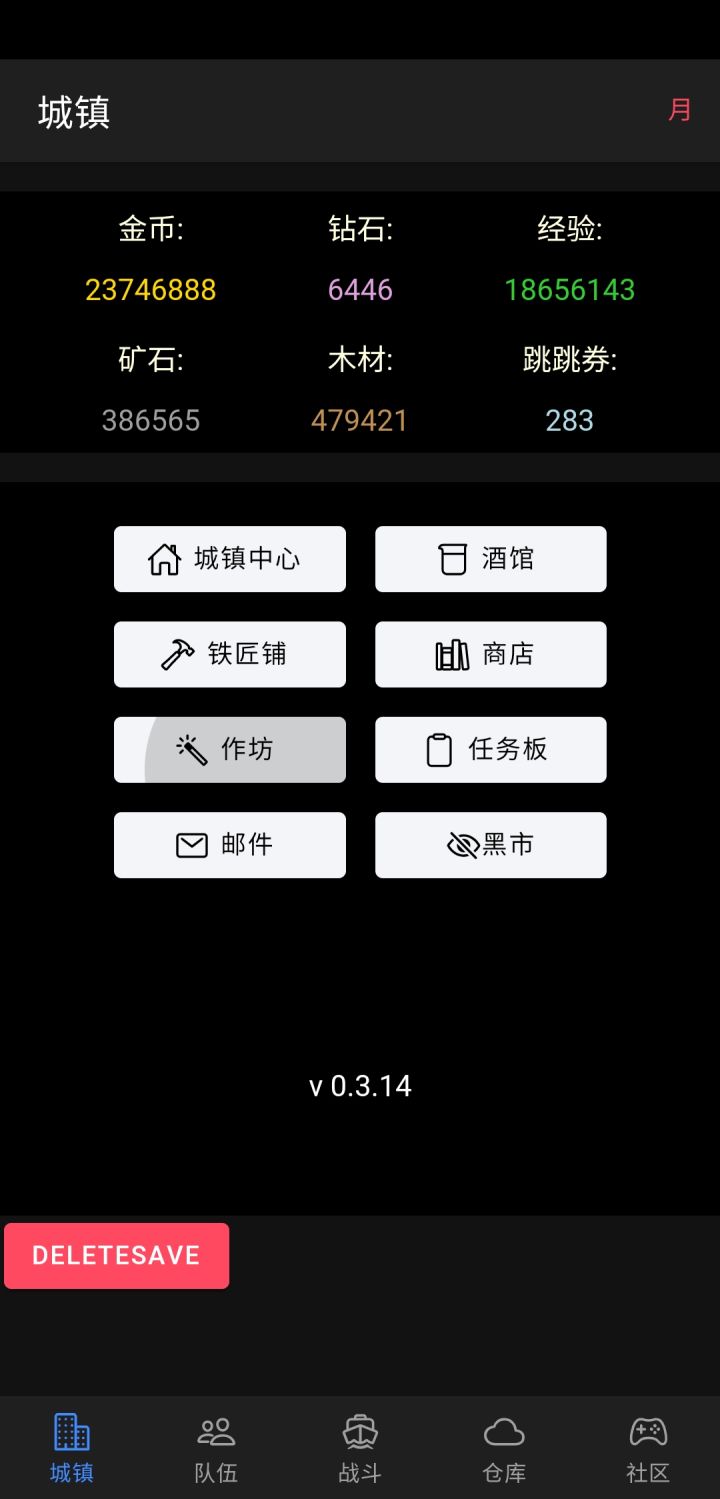Click the ship icon above 战斗
720x1499 pixels.
(359, 1430)
